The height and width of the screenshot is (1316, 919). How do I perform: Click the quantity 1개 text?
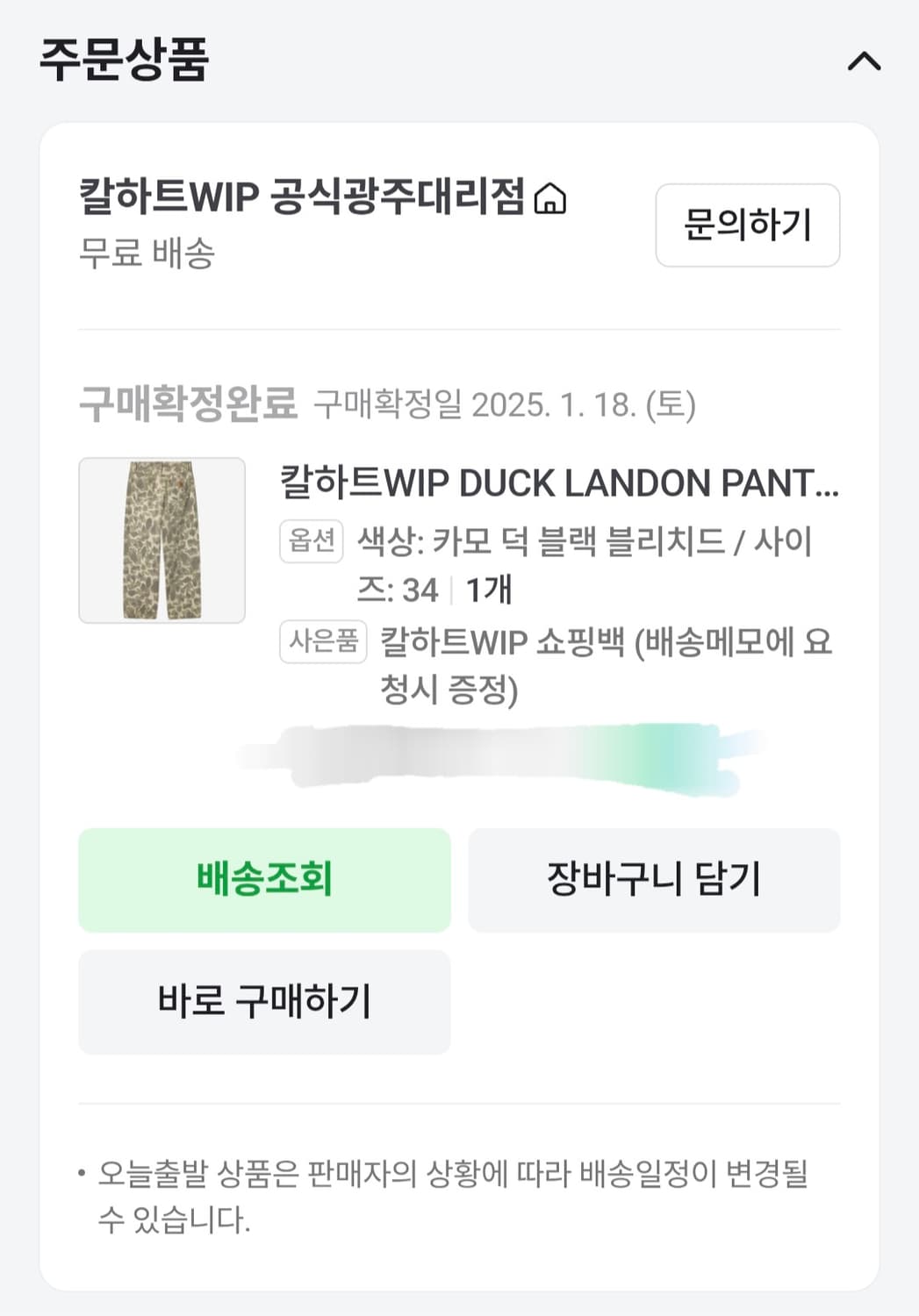point(486,588)
